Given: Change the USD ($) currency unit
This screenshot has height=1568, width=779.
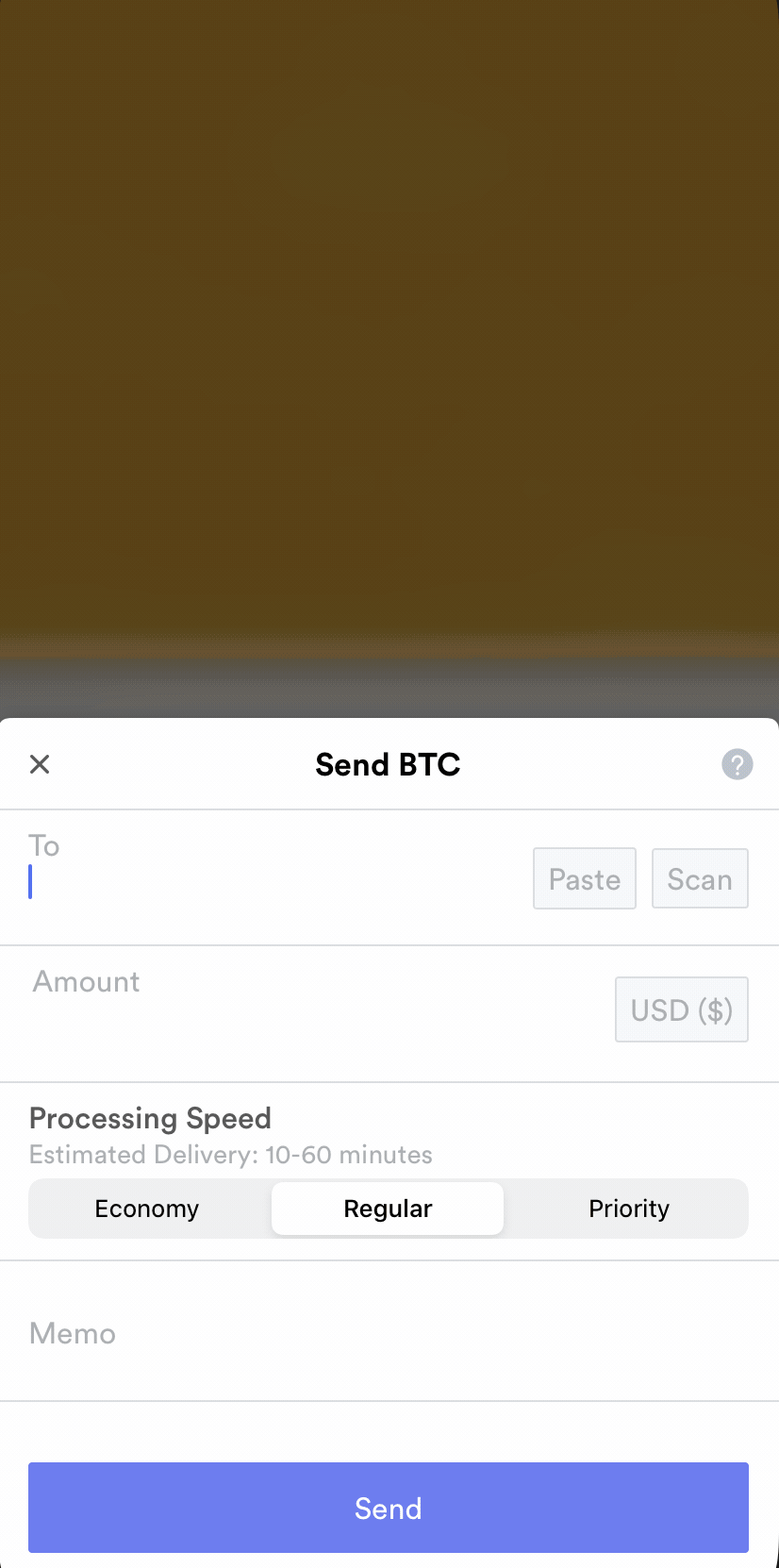Looking at the screenshot, I should point(681,1010).
